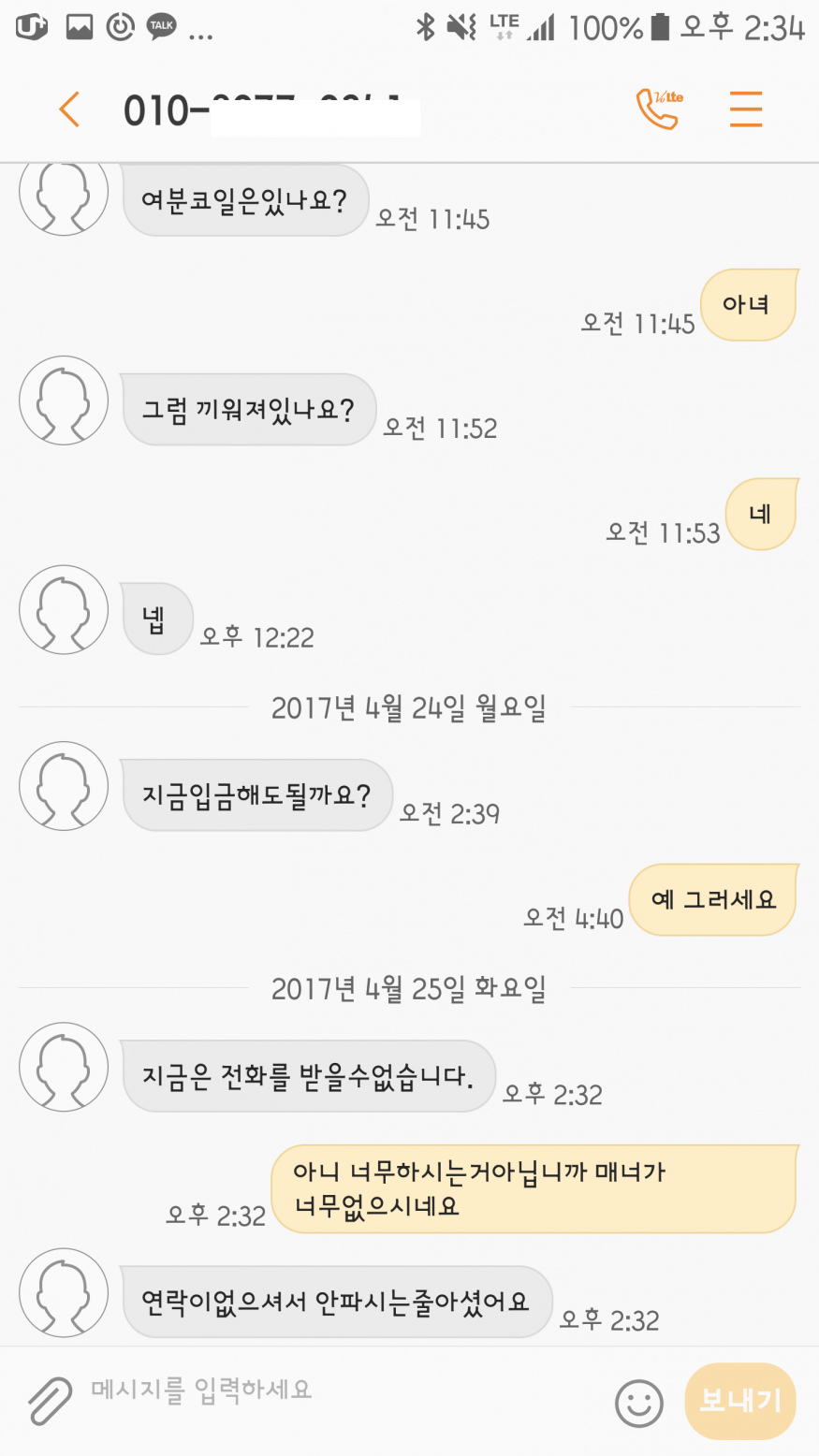Screen dimensions: 819x1456
Task: Go back using the orange arrow
Action: (69, 109)
